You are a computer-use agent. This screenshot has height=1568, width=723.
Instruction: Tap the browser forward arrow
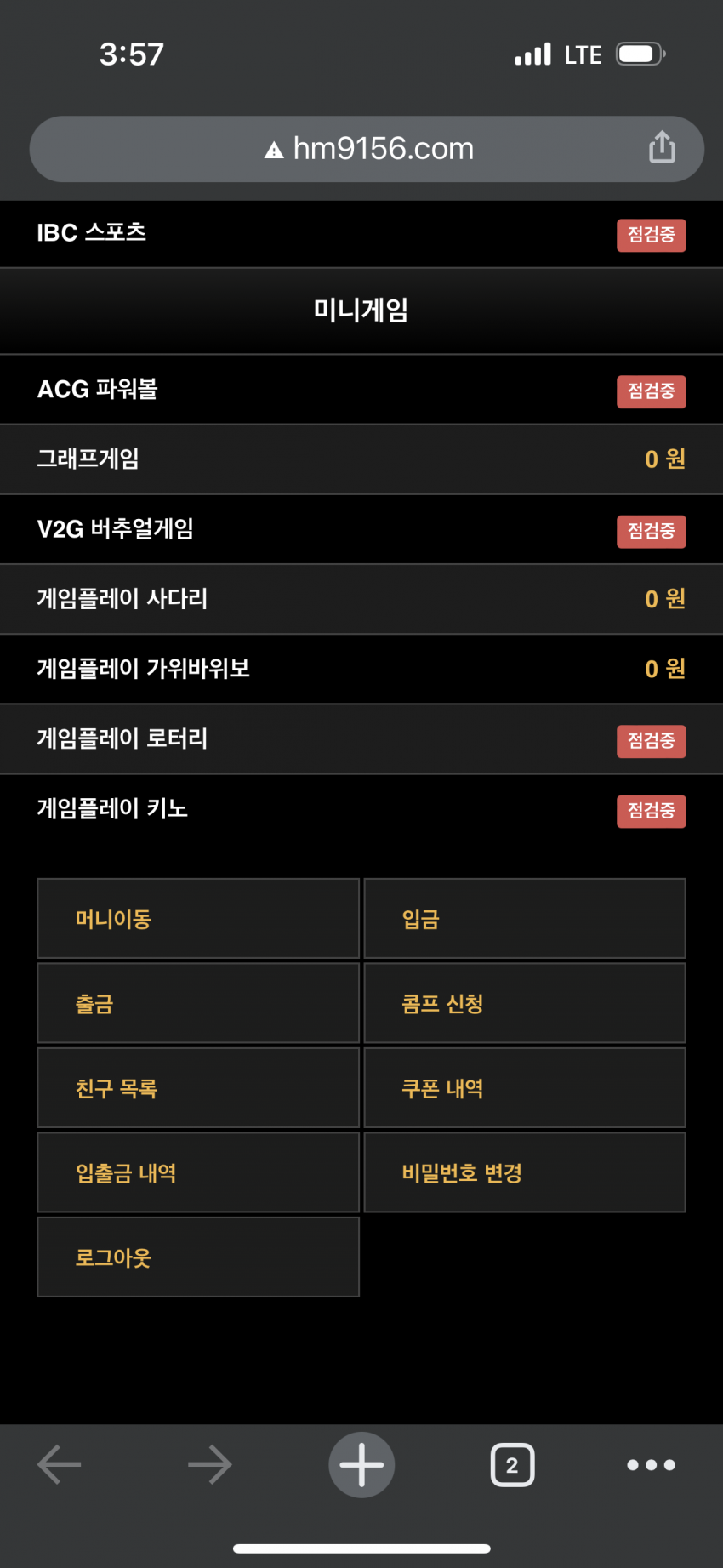(x=210, y=1464)
